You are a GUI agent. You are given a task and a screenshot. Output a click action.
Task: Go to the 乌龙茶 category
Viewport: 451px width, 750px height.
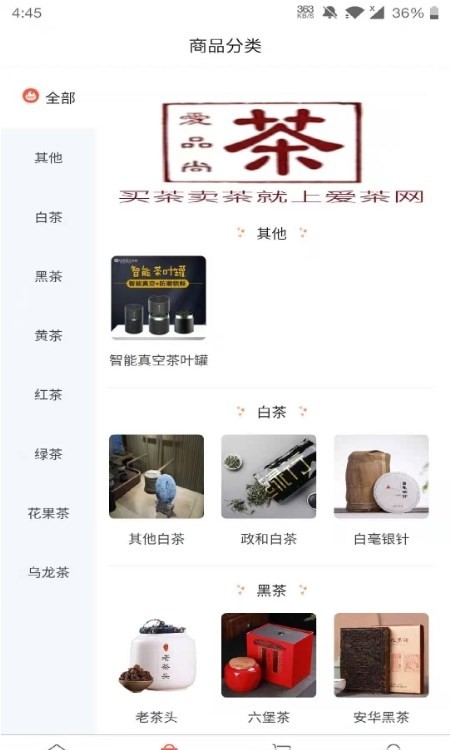(48, 572)
